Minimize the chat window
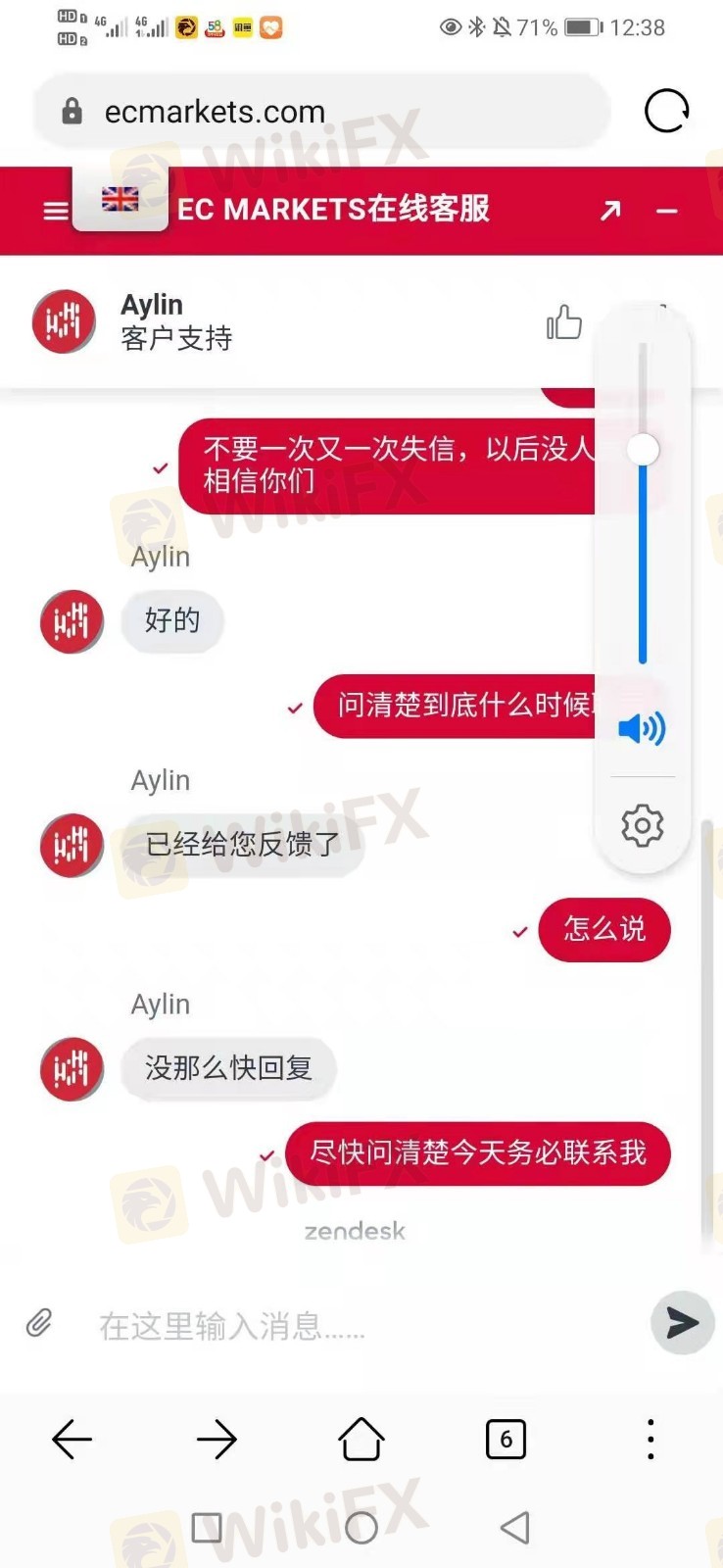 (667, 211)
